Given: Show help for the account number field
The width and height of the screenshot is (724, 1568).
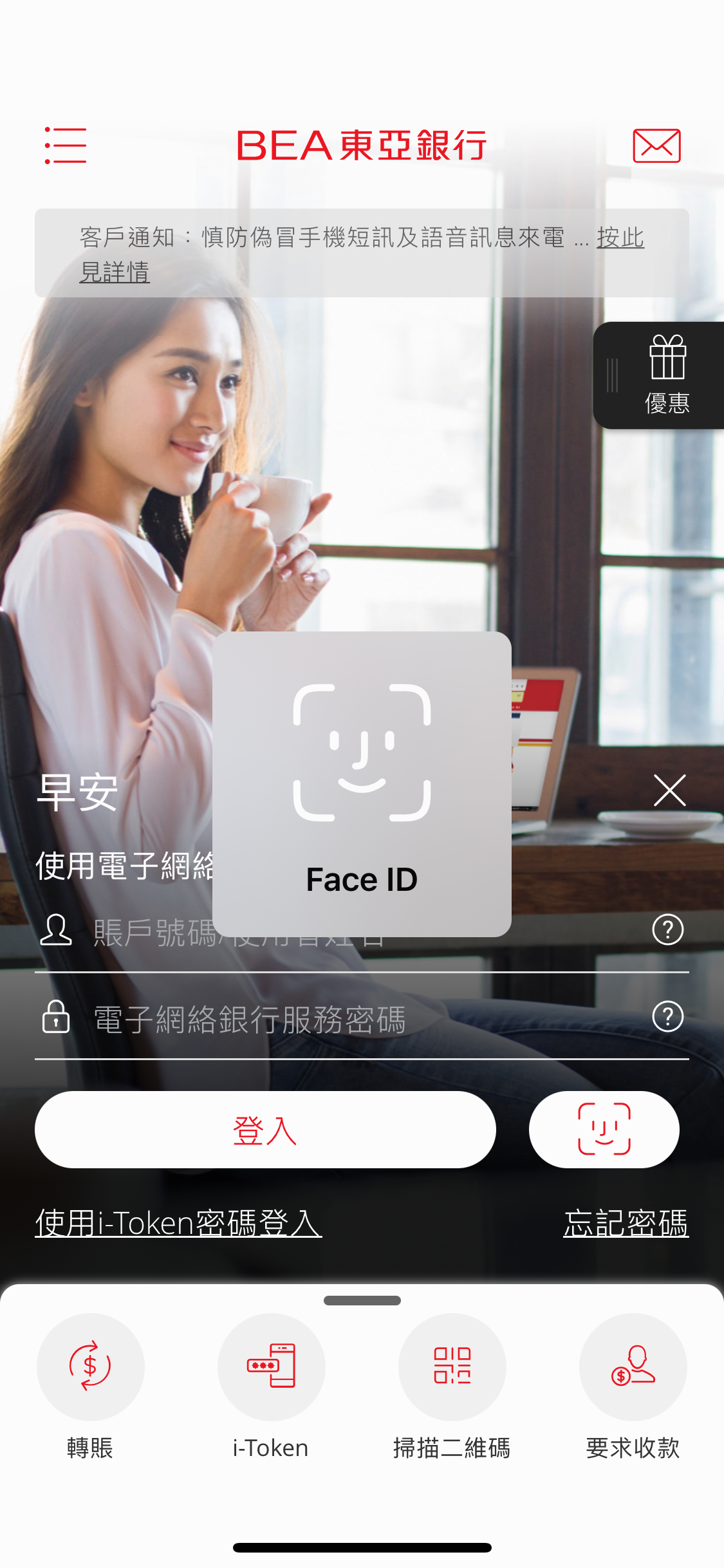Looking at the screenshot, I should coord(667,929).
